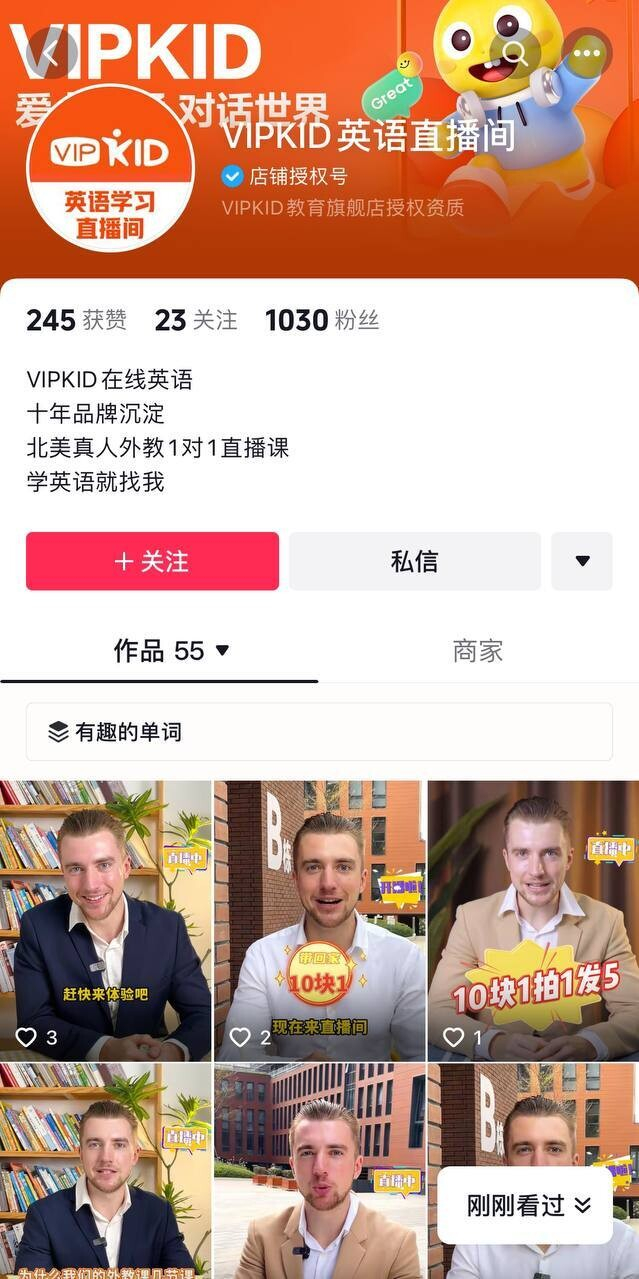639x1279 pixels.
Task: Open the video captioned 赶快来体验吧
Action: pyautogui.click(x=106, y=920)
